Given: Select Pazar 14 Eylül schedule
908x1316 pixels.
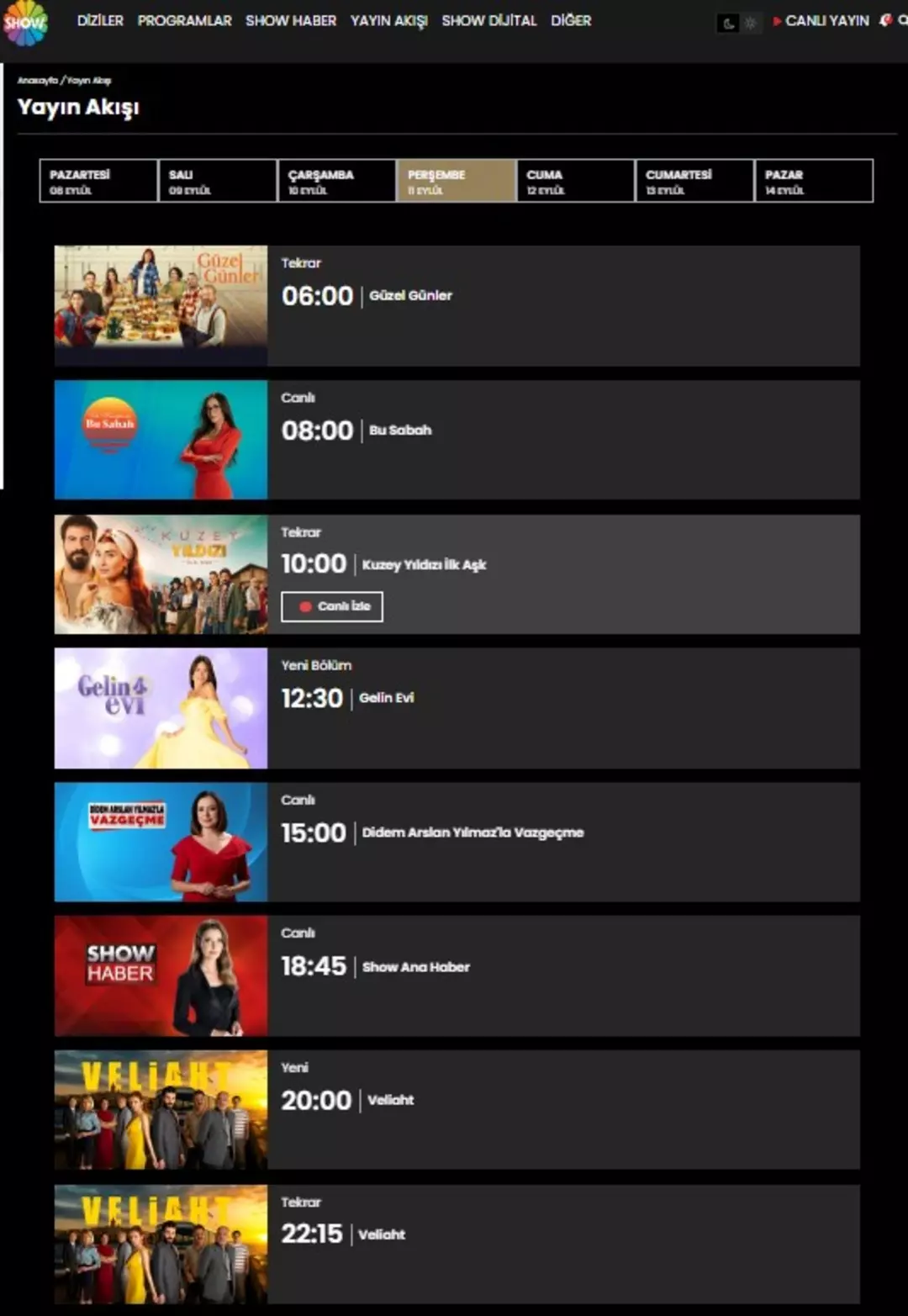Looking at the screenshot, I should [x=813, y=181].
